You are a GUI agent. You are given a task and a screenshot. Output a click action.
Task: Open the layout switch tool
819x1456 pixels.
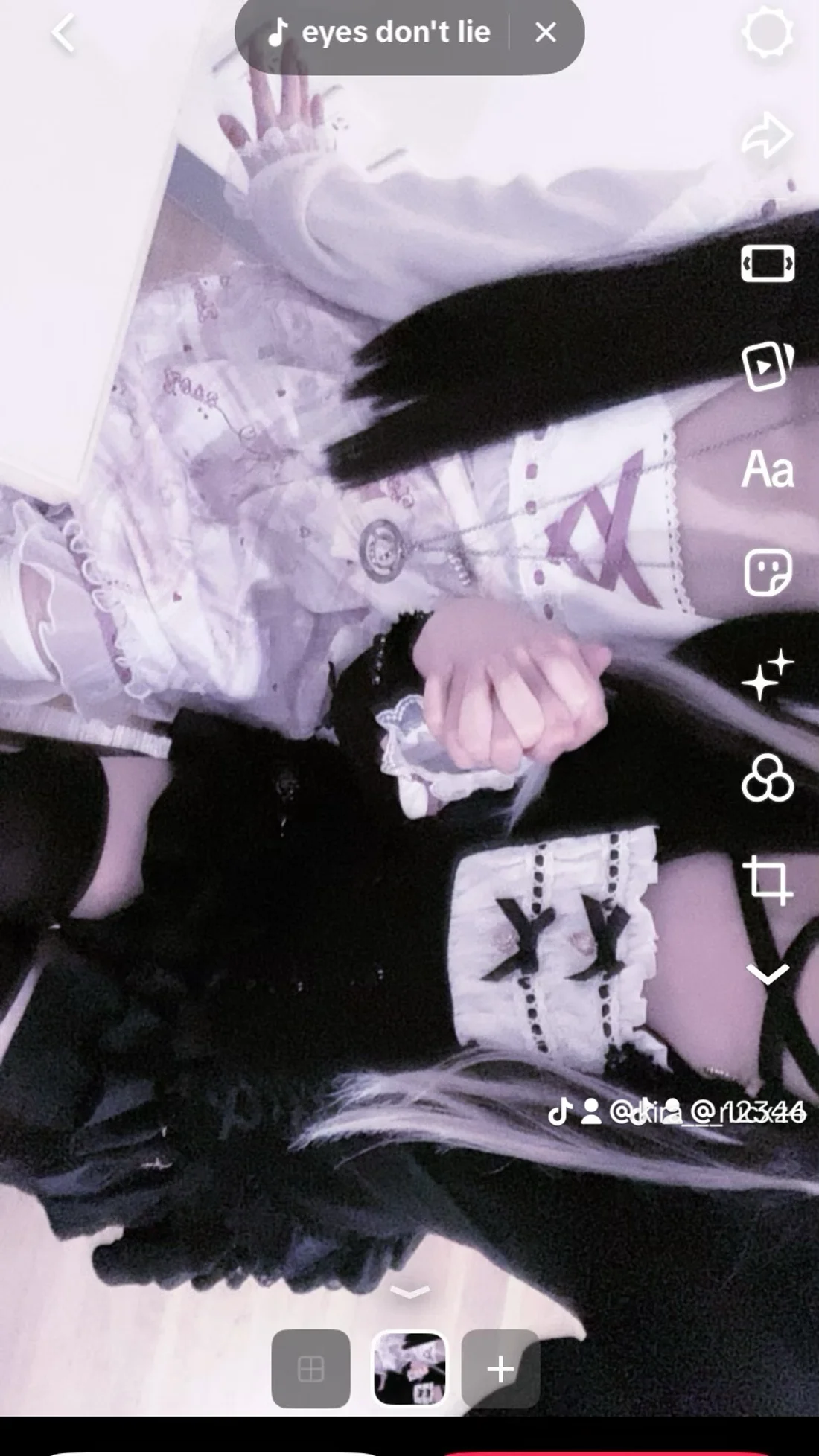767,264
